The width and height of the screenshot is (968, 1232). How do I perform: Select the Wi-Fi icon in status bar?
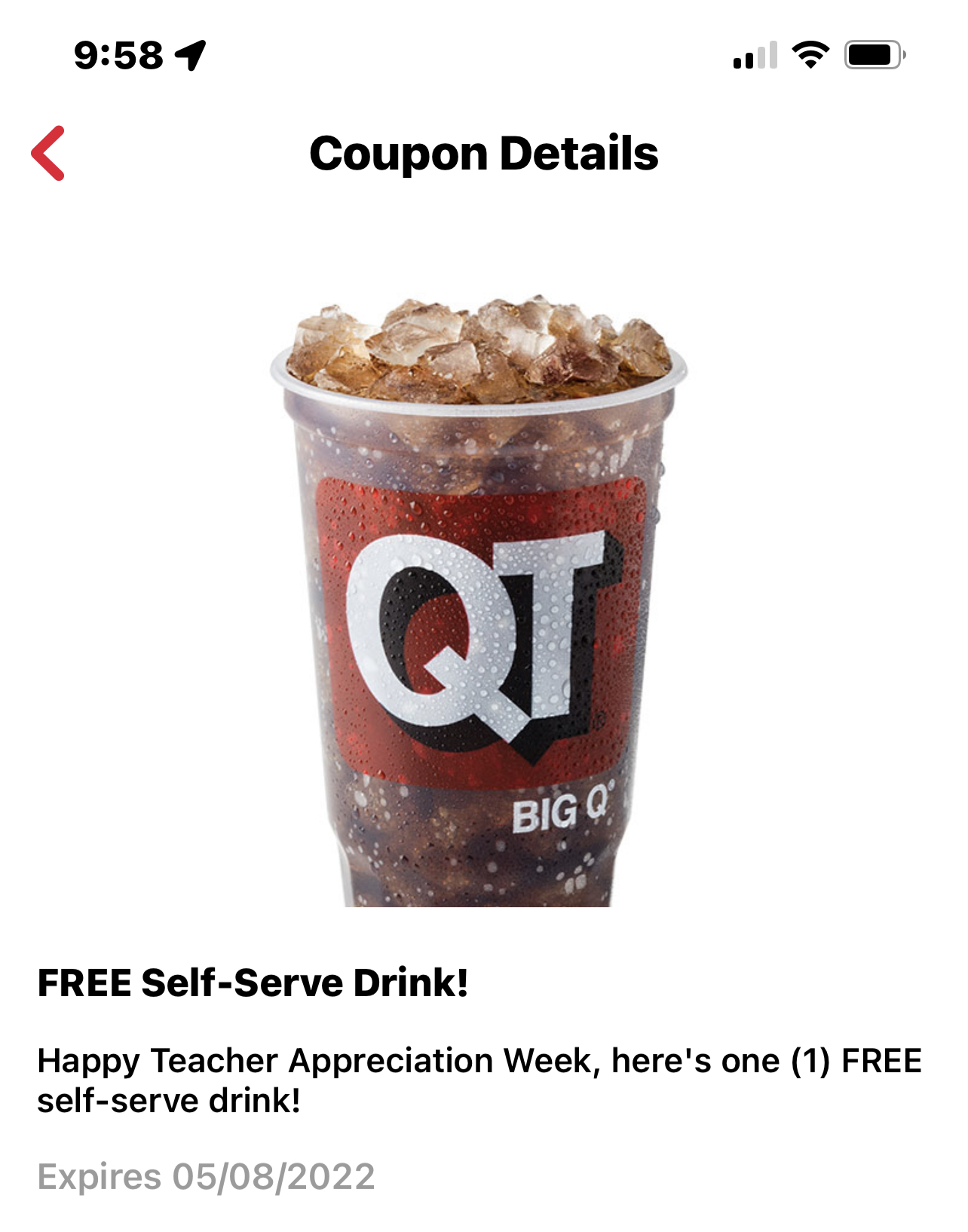click(809, 55)
